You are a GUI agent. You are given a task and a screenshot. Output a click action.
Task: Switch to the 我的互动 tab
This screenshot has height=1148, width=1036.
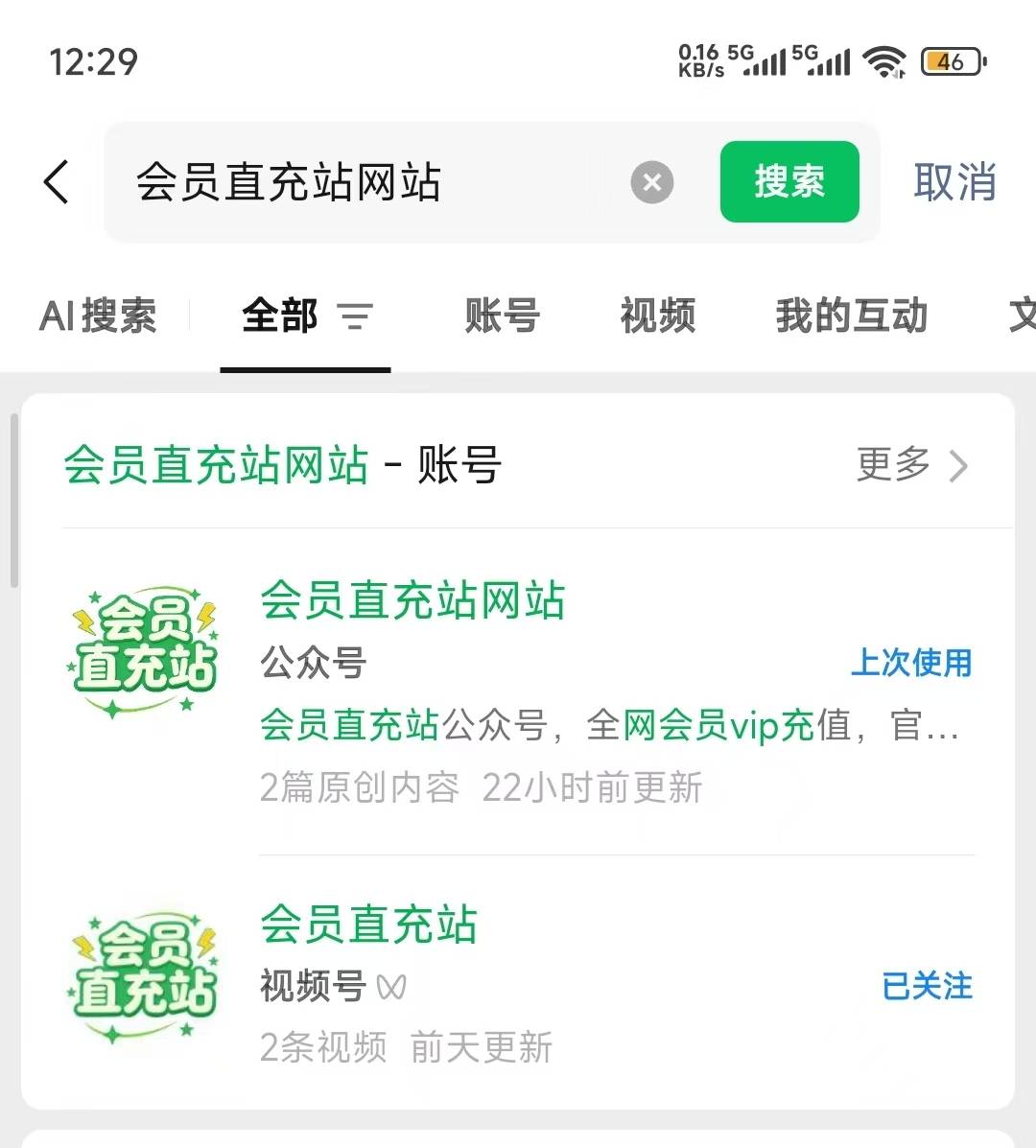851,316
